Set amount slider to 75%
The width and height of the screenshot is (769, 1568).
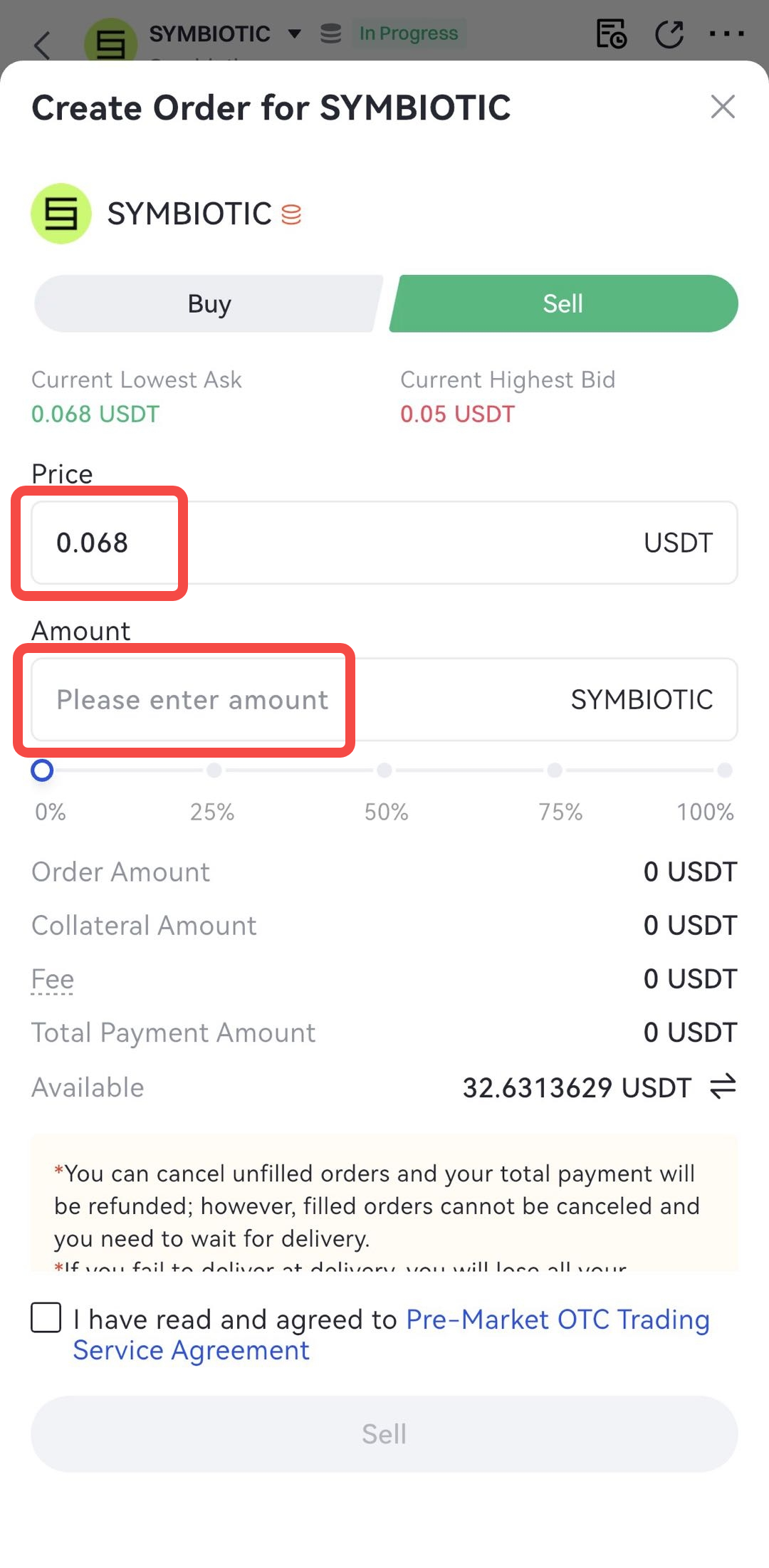point(555,770)
